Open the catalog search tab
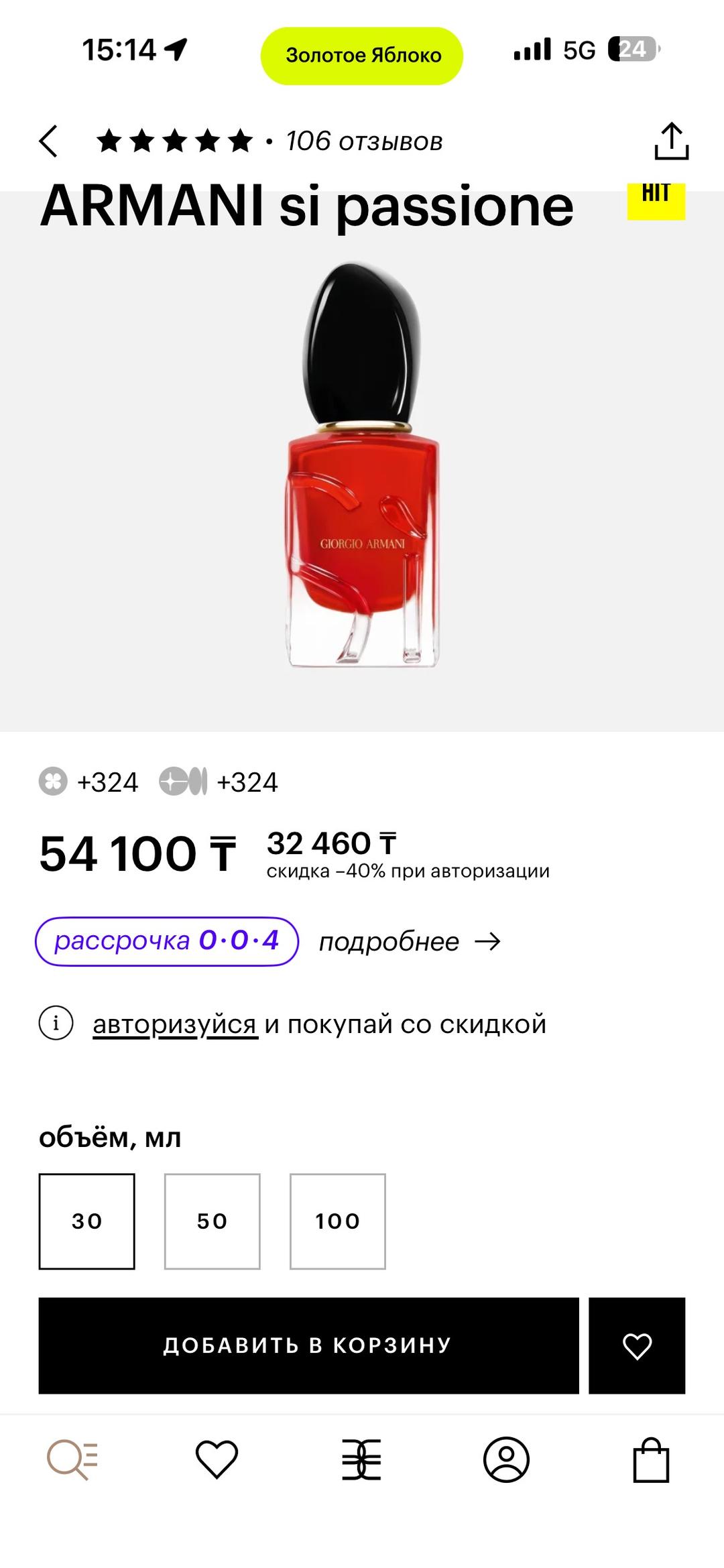The width and height of the screenshot is (724, 1568). click(x=72, y=1459)
